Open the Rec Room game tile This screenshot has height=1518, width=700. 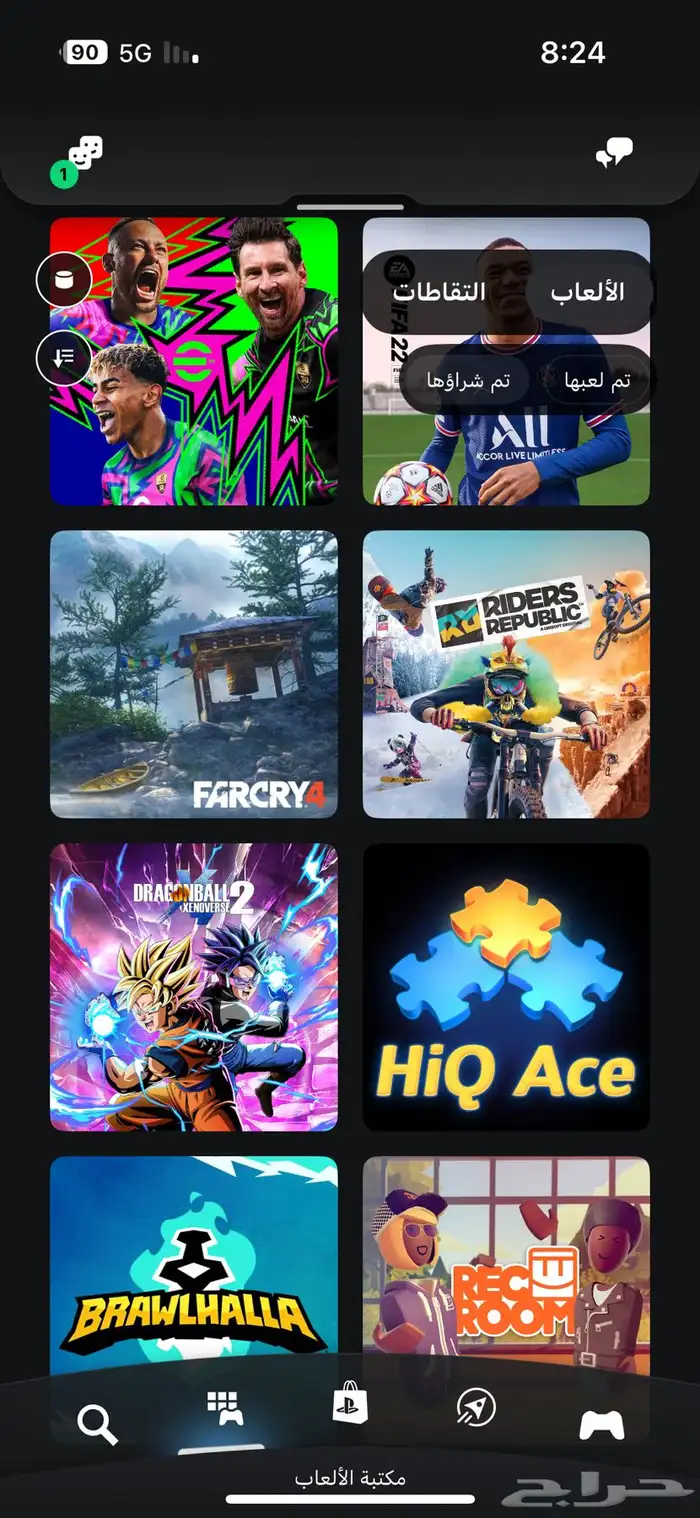(x=506, y=1260)
